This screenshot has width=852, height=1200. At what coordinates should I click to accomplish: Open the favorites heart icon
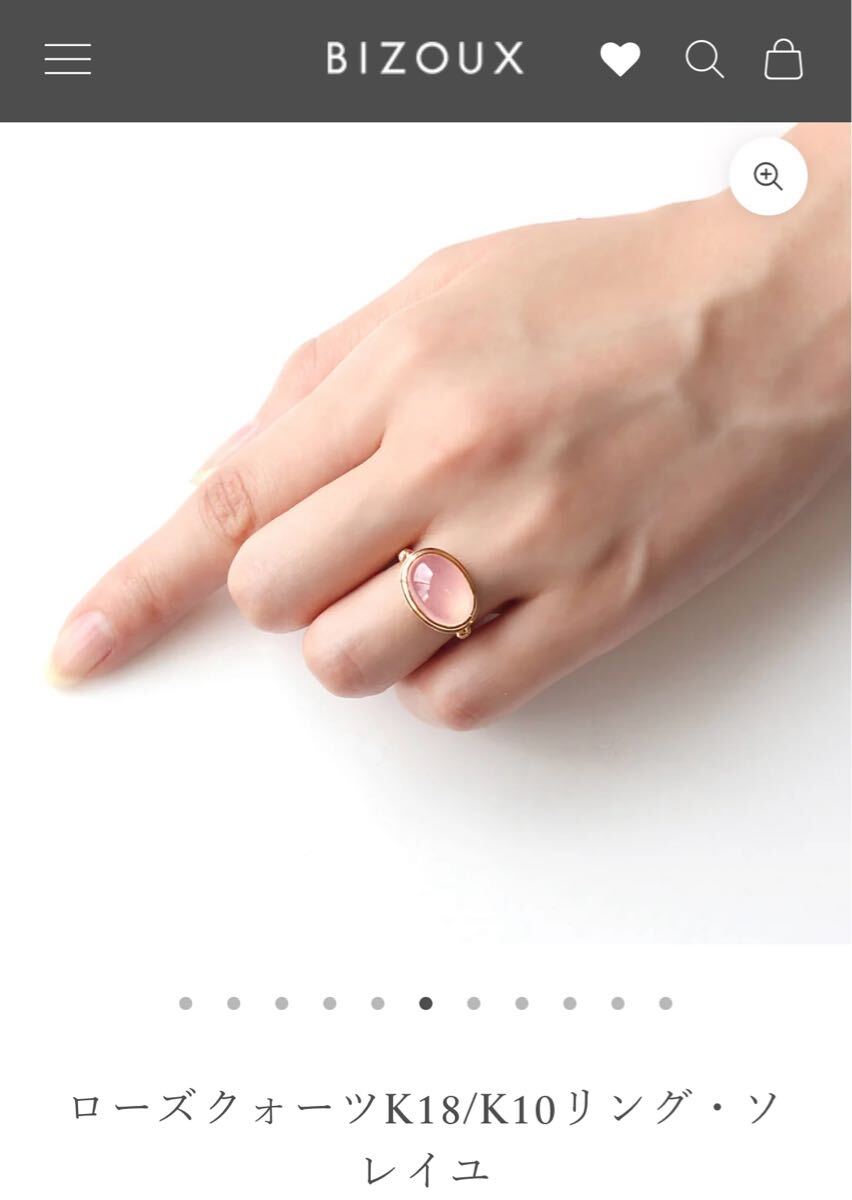pos(620,60)
